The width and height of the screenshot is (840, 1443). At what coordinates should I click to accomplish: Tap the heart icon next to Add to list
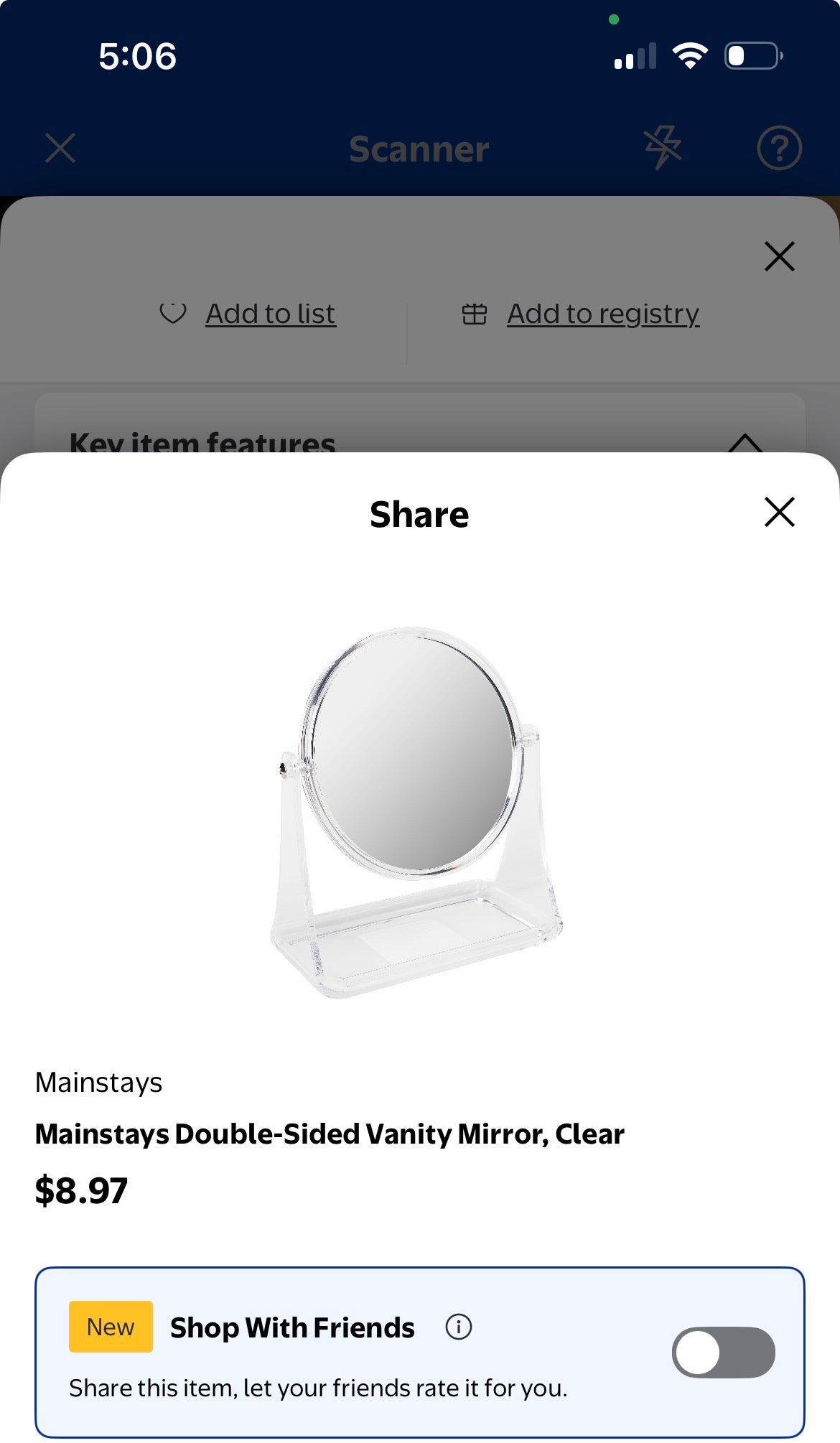[x=172, y=313]
